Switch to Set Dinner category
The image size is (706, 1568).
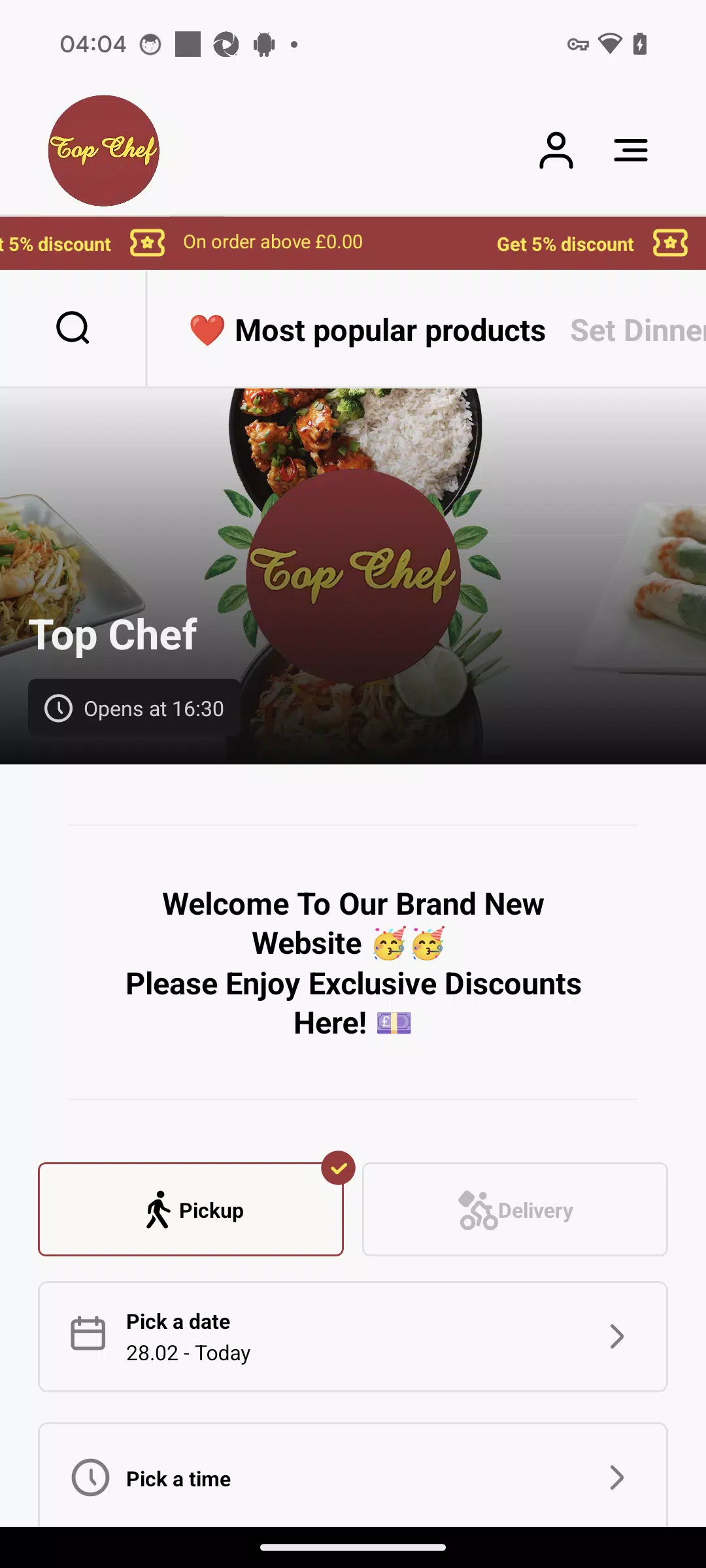pyautogui.click(x=637, y=331)
